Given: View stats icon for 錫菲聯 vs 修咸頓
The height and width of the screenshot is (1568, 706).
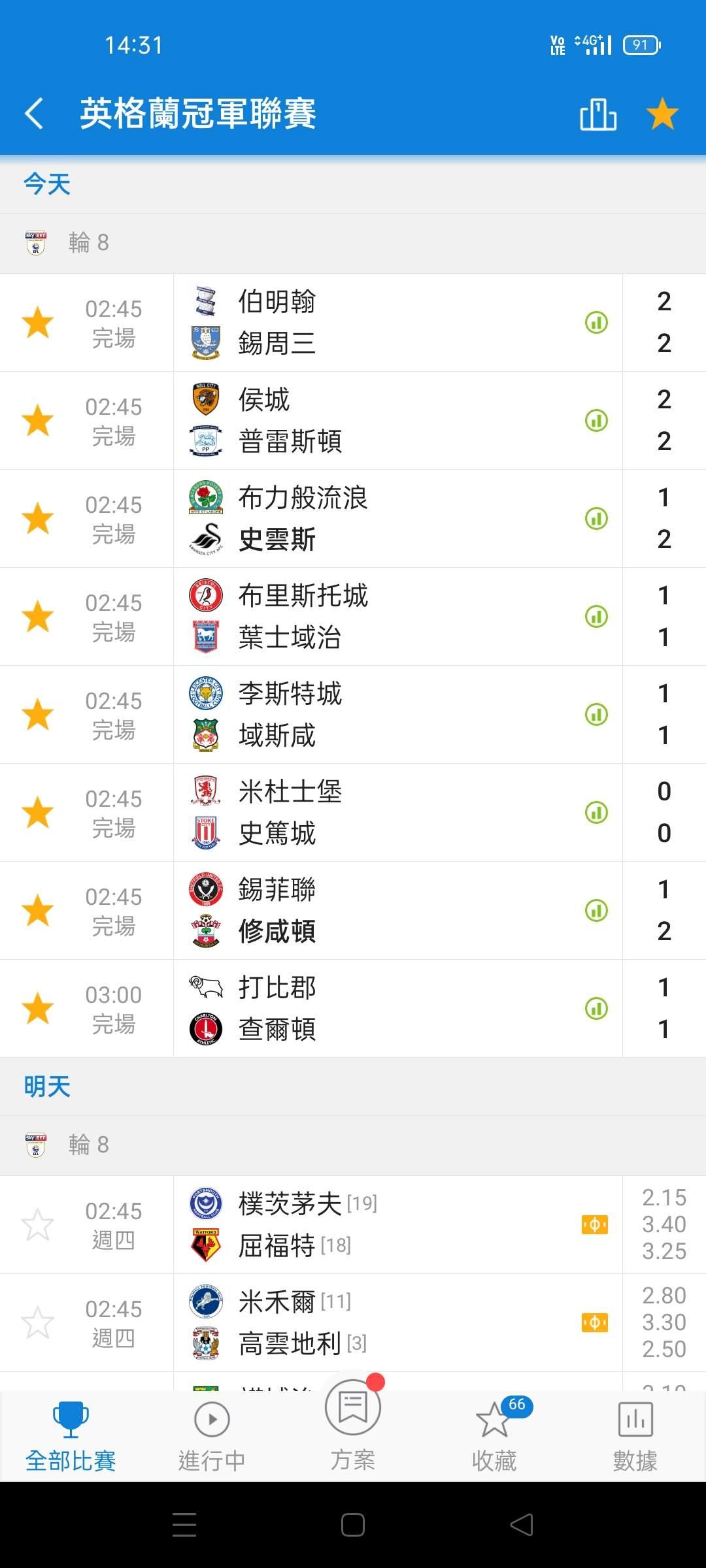Looking at the screenshot, I should 596,911.
